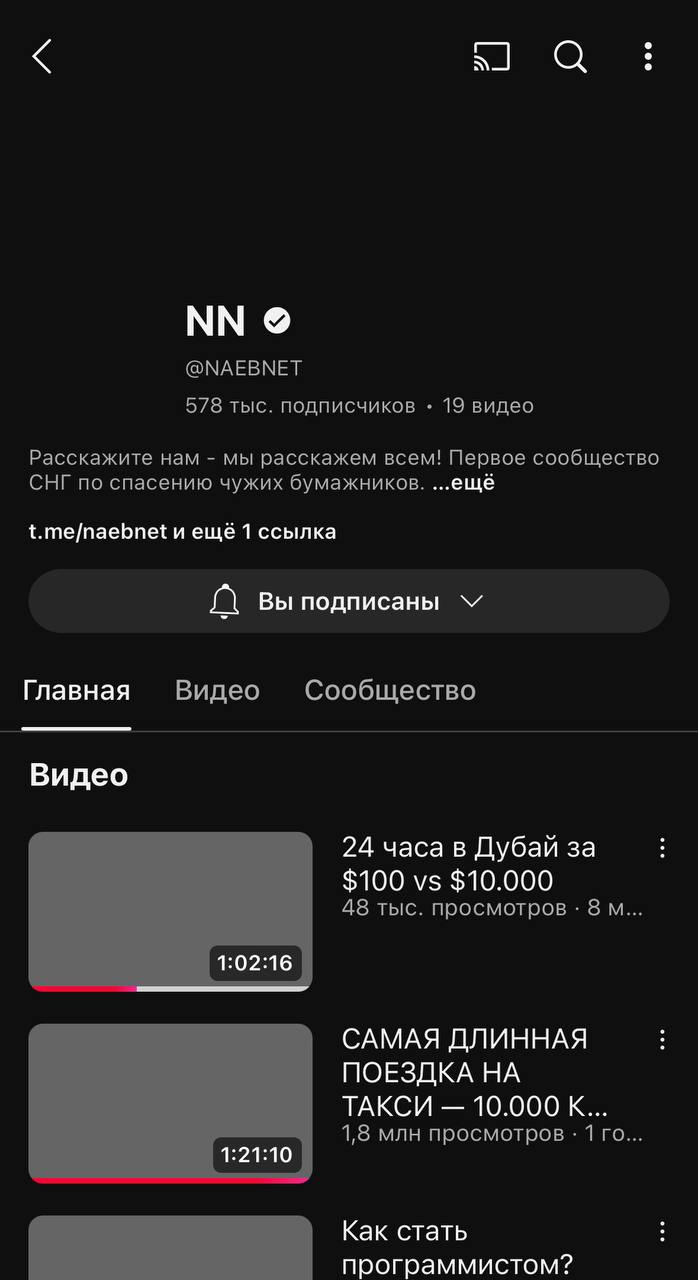Tap the cast to device icon
This screenshot has height=1280, width=698.
491,57
